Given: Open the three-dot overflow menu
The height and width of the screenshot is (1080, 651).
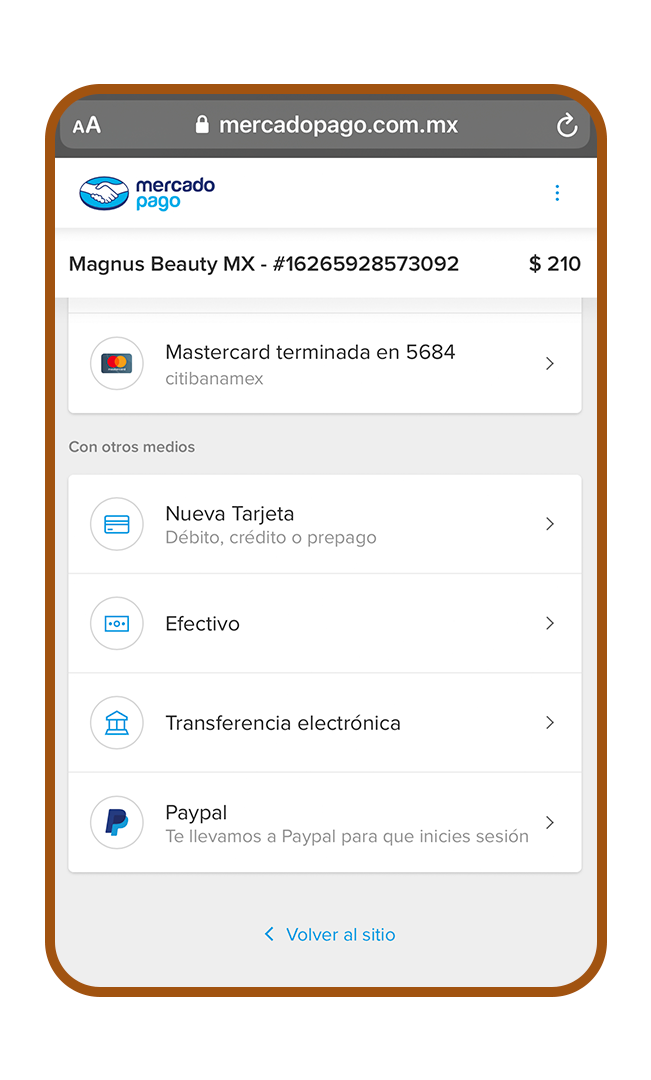Looking at the screenshot, I should pos(557,193).
